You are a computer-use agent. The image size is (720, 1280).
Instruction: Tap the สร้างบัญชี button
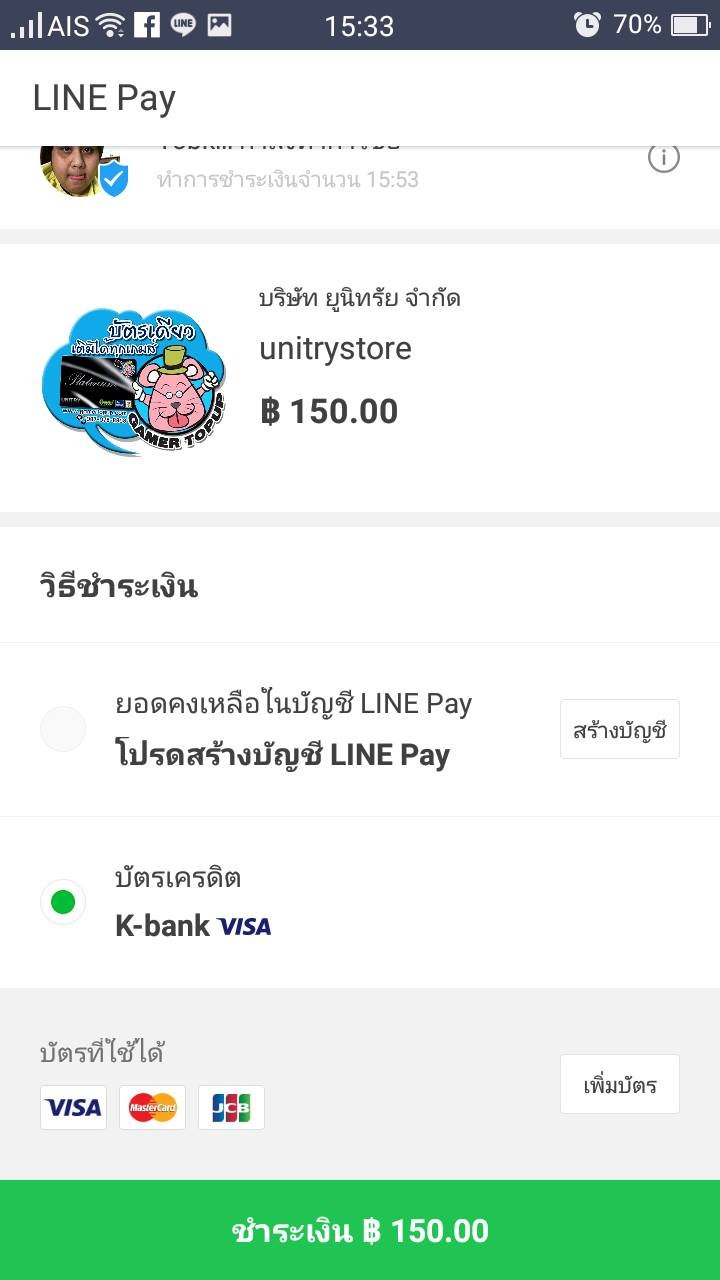click(620, 729)
